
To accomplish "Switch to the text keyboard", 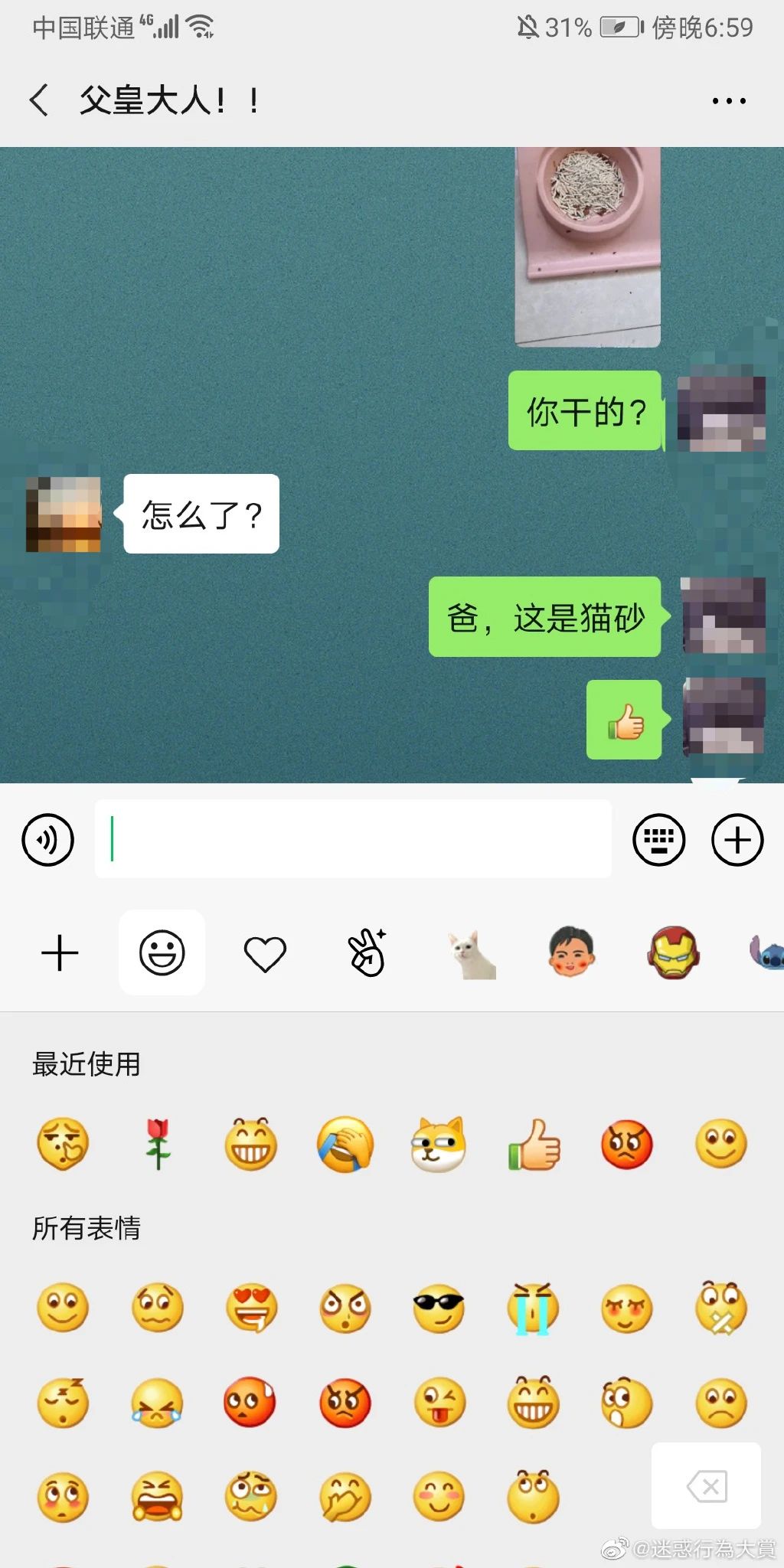I will [x=658, y=840].
